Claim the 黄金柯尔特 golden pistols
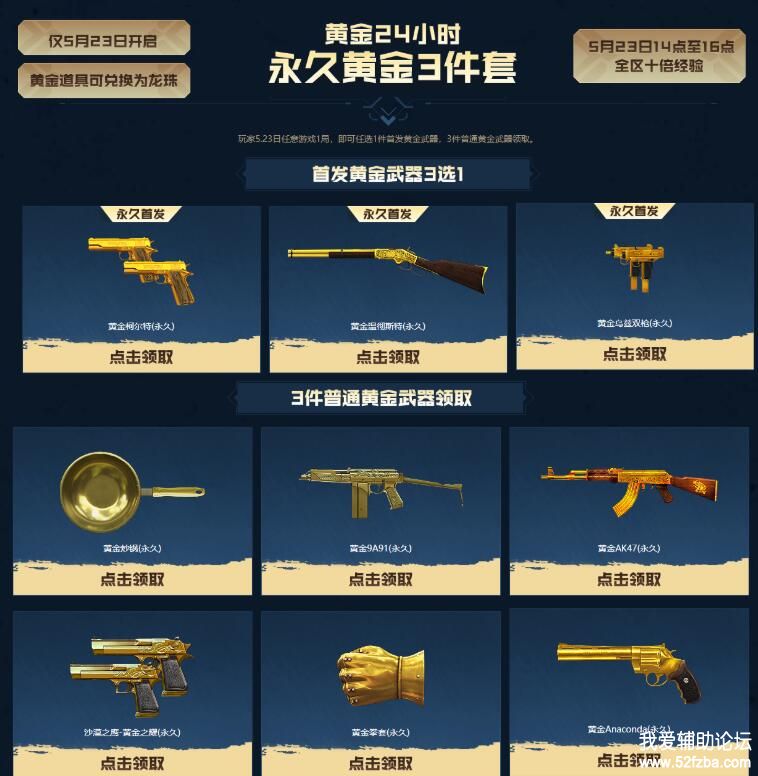This screenshot has width=758, height=776. point(141,357)
